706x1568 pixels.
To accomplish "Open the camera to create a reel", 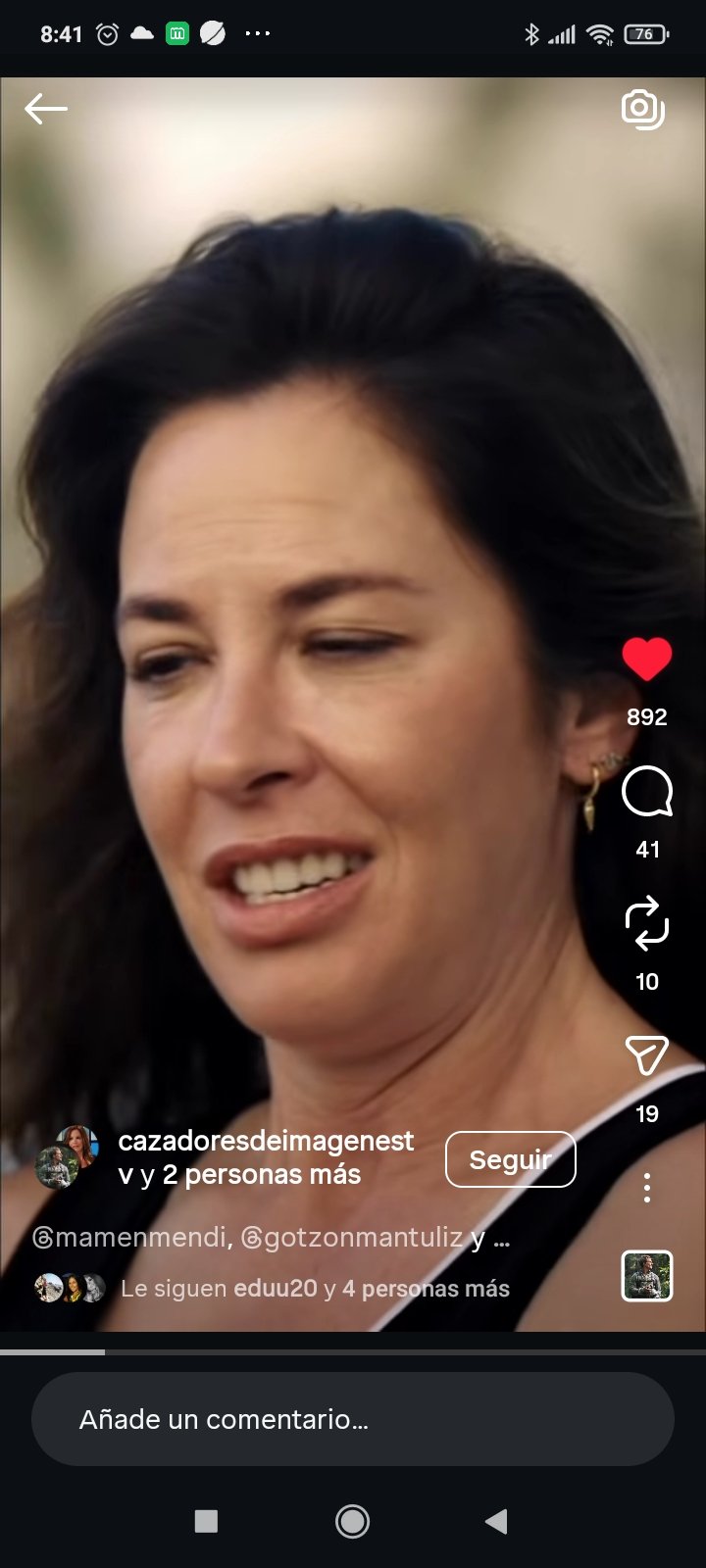I will [642, 109].
